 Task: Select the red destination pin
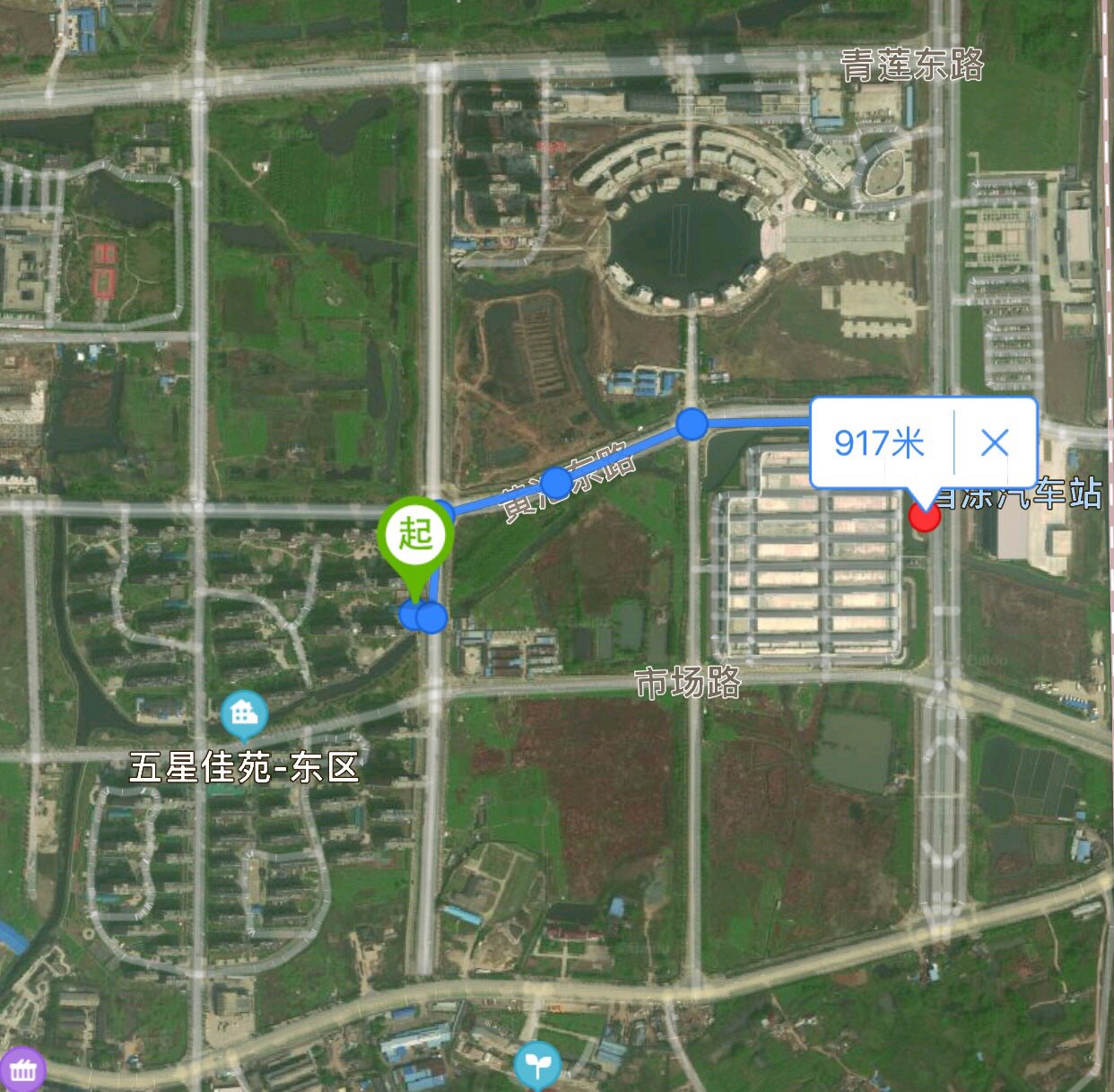pyautogui.click(x=925, y=516)
